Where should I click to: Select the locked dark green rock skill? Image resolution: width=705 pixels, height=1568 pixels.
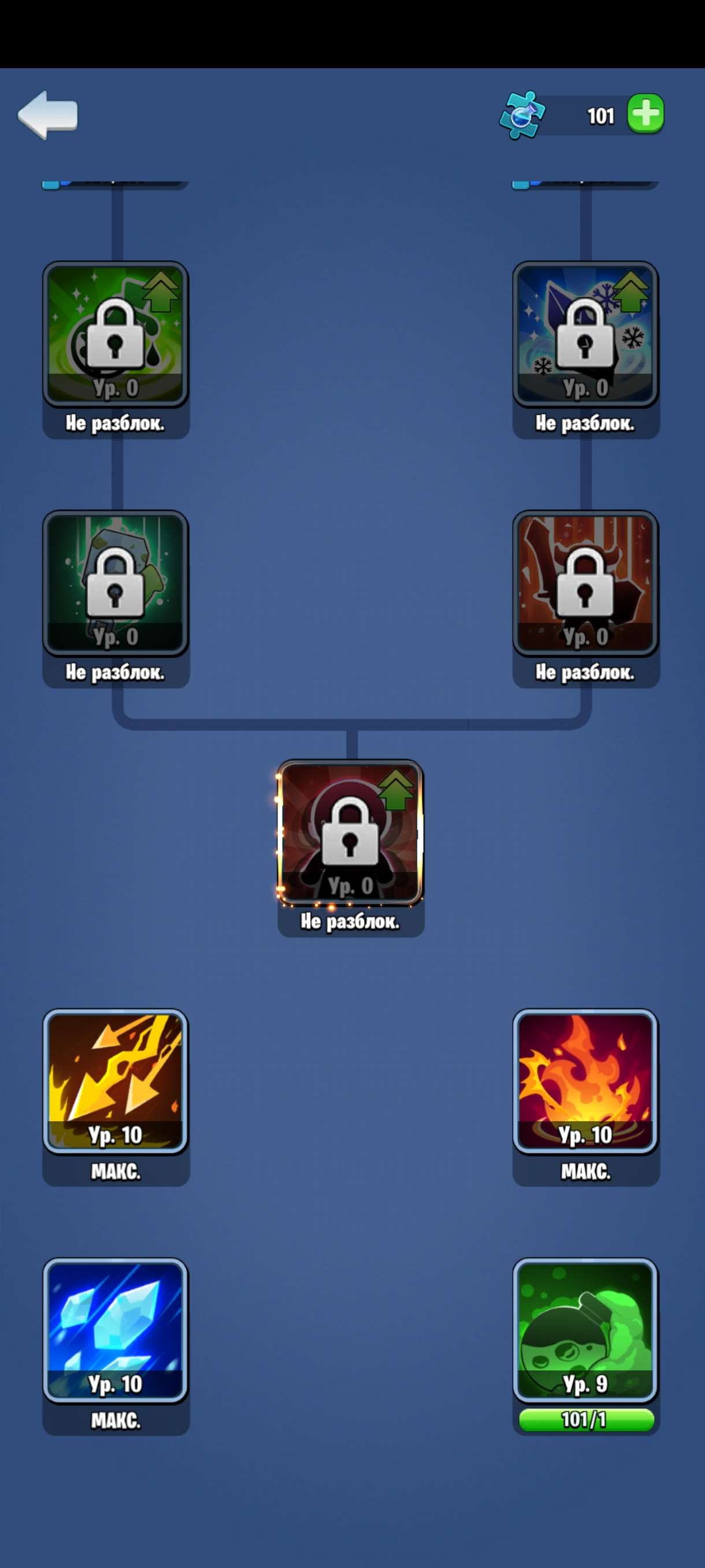[x=116, y=584]
